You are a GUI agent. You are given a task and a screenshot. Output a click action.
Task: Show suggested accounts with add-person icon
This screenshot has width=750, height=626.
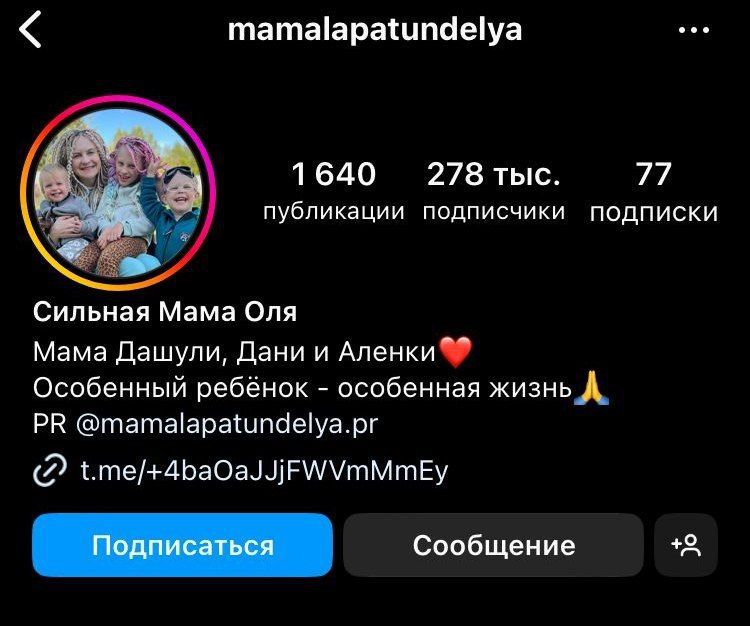point(686,545)
